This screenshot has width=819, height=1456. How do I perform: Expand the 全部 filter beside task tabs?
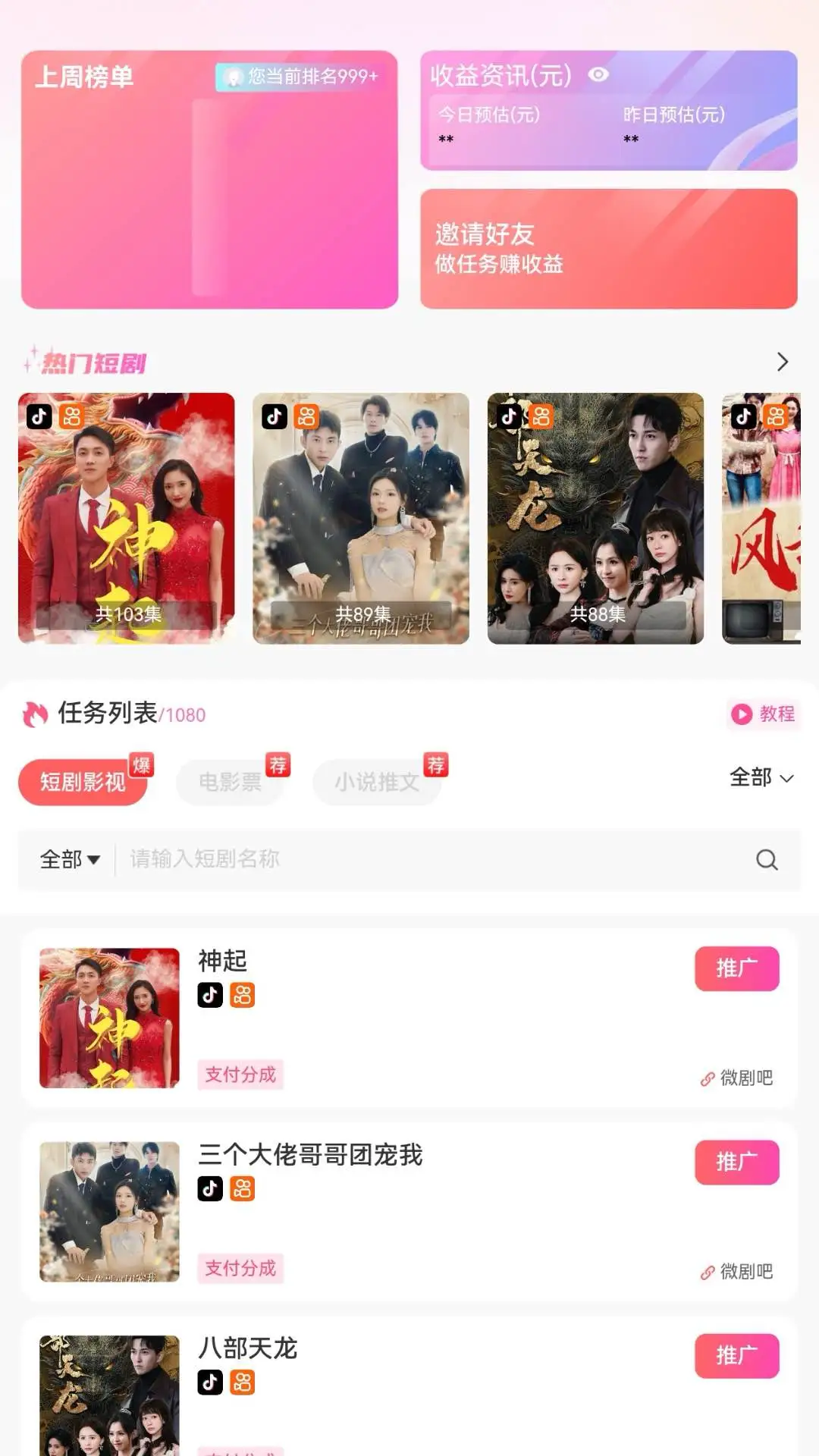point(761,777)
